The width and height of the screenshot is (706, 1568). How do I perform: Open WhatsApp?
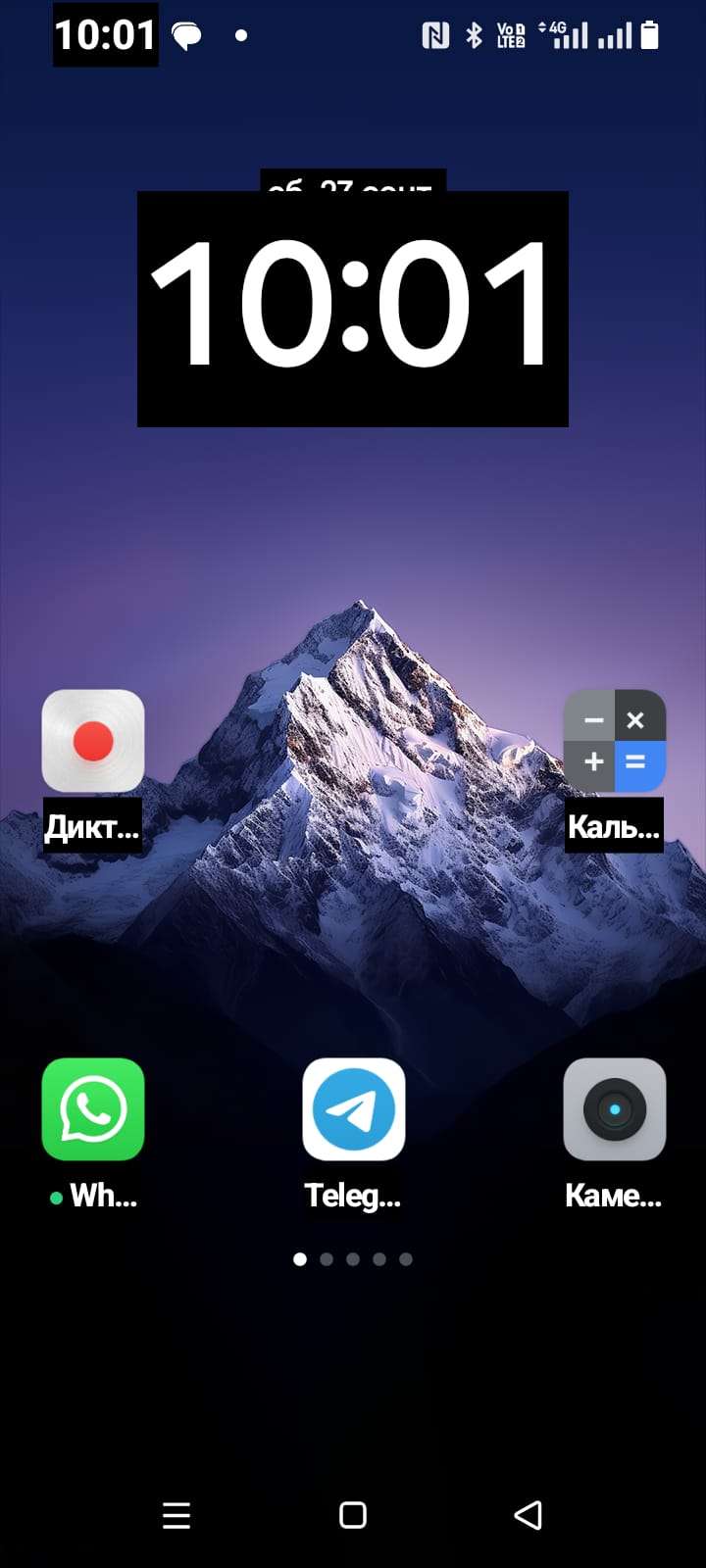[x=93, y=1109]
